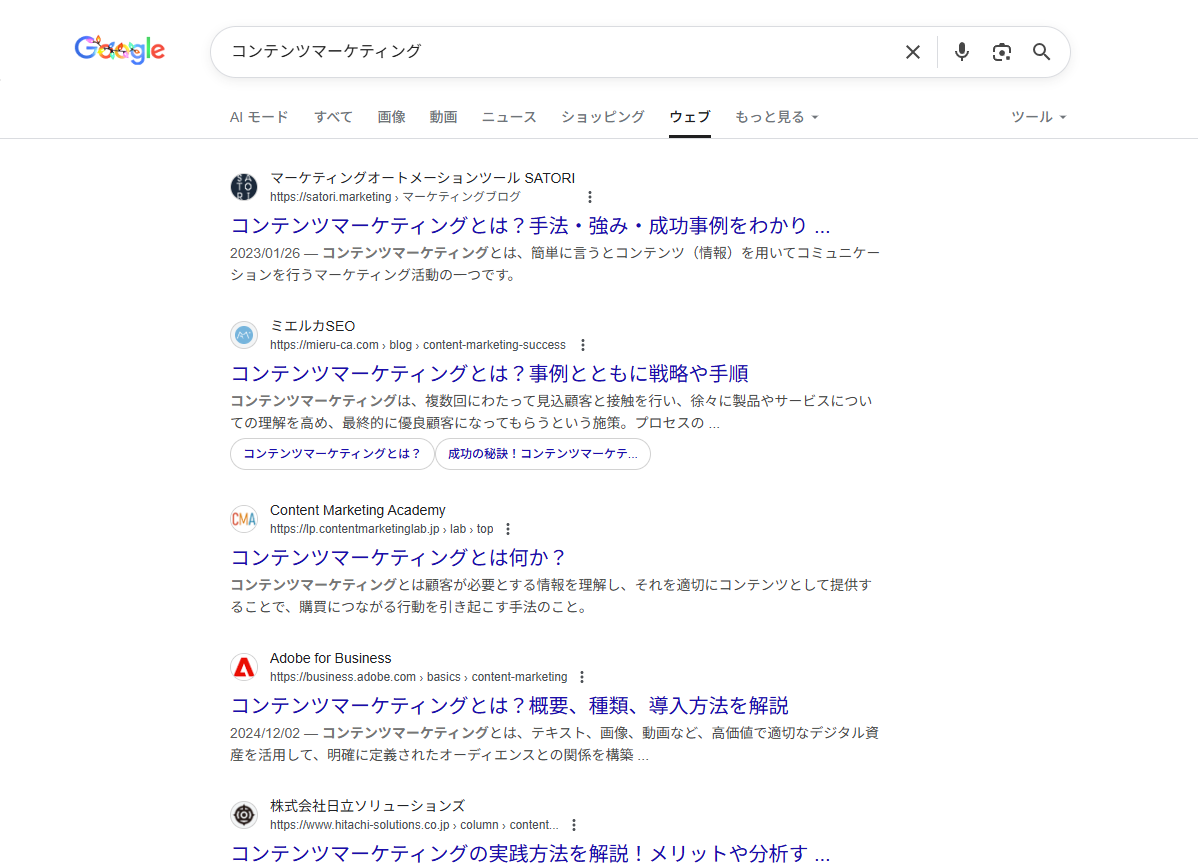
Task: Open the SATORI result about コンテンツマーケティング
Action: [530, 225]
